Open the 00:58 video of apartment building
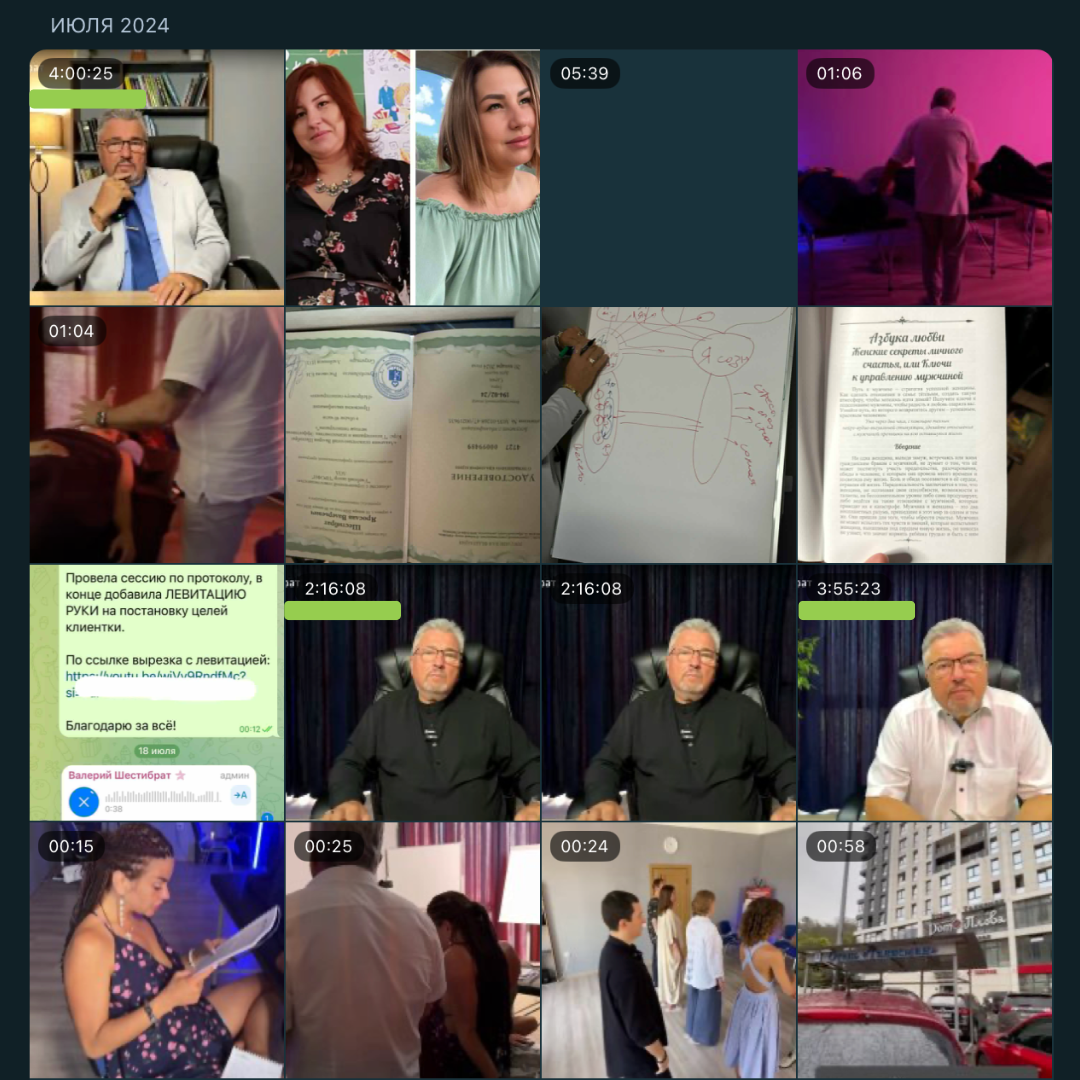This screenshot has height=1080, width=1080. pyautogui.click(x=924, y=949)
